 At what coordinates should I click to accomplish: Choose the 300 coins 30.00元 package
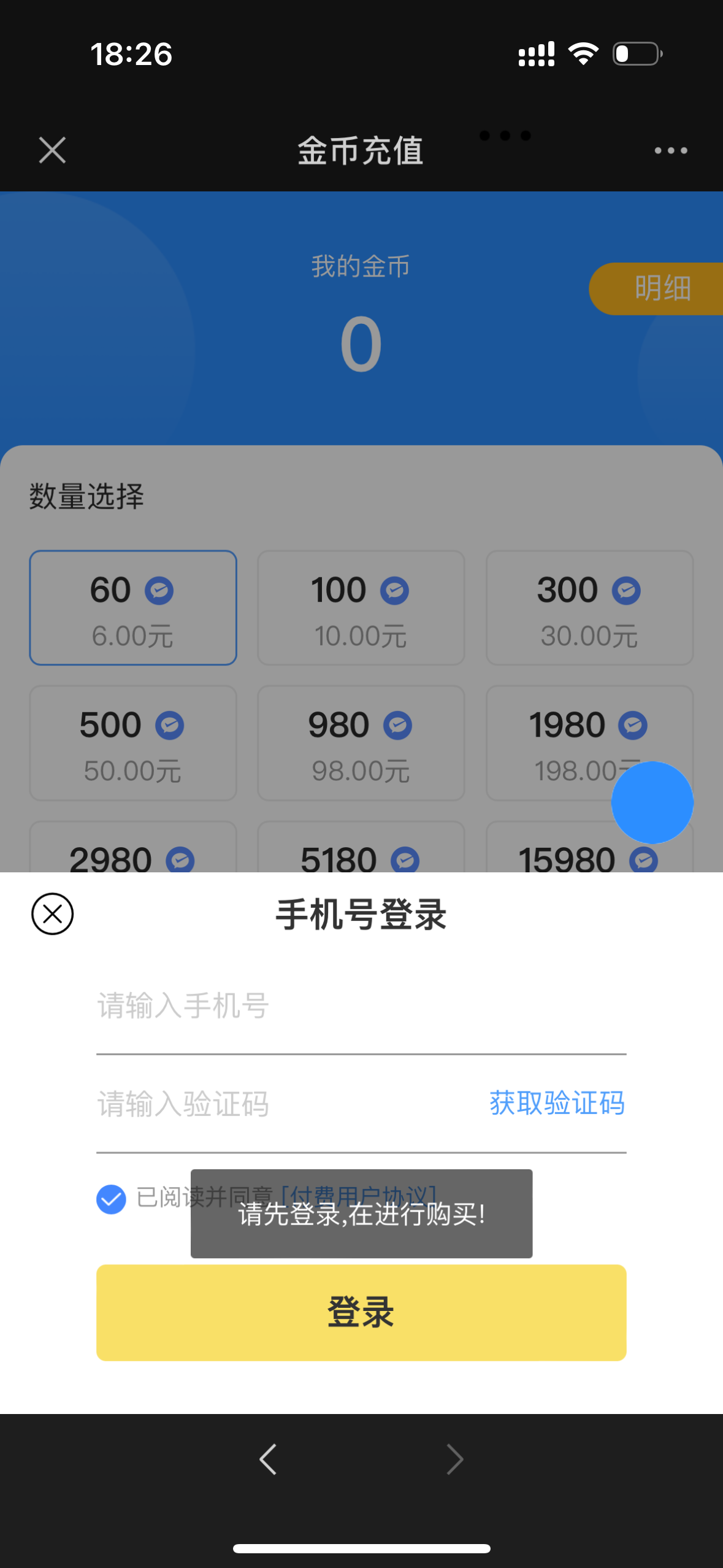[x=589, y=608]
